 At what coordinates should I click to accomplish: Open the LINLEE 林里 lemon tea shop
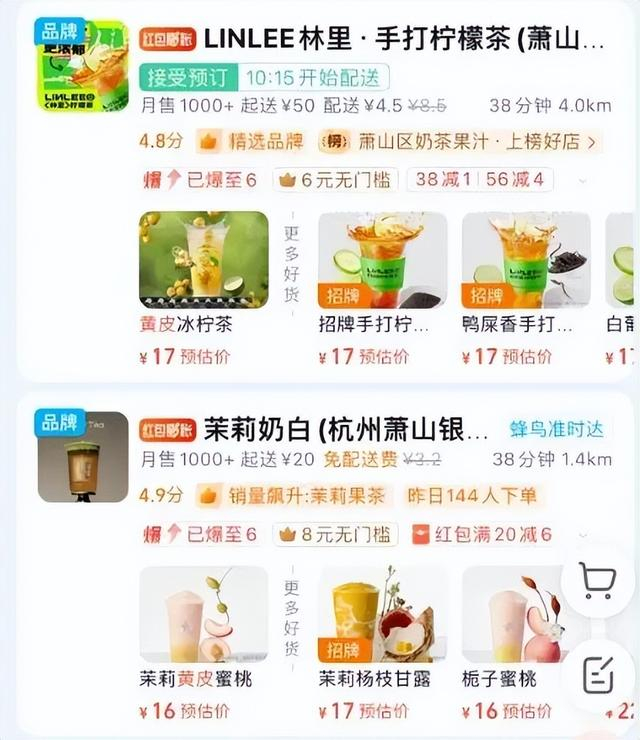coord(404,39)
